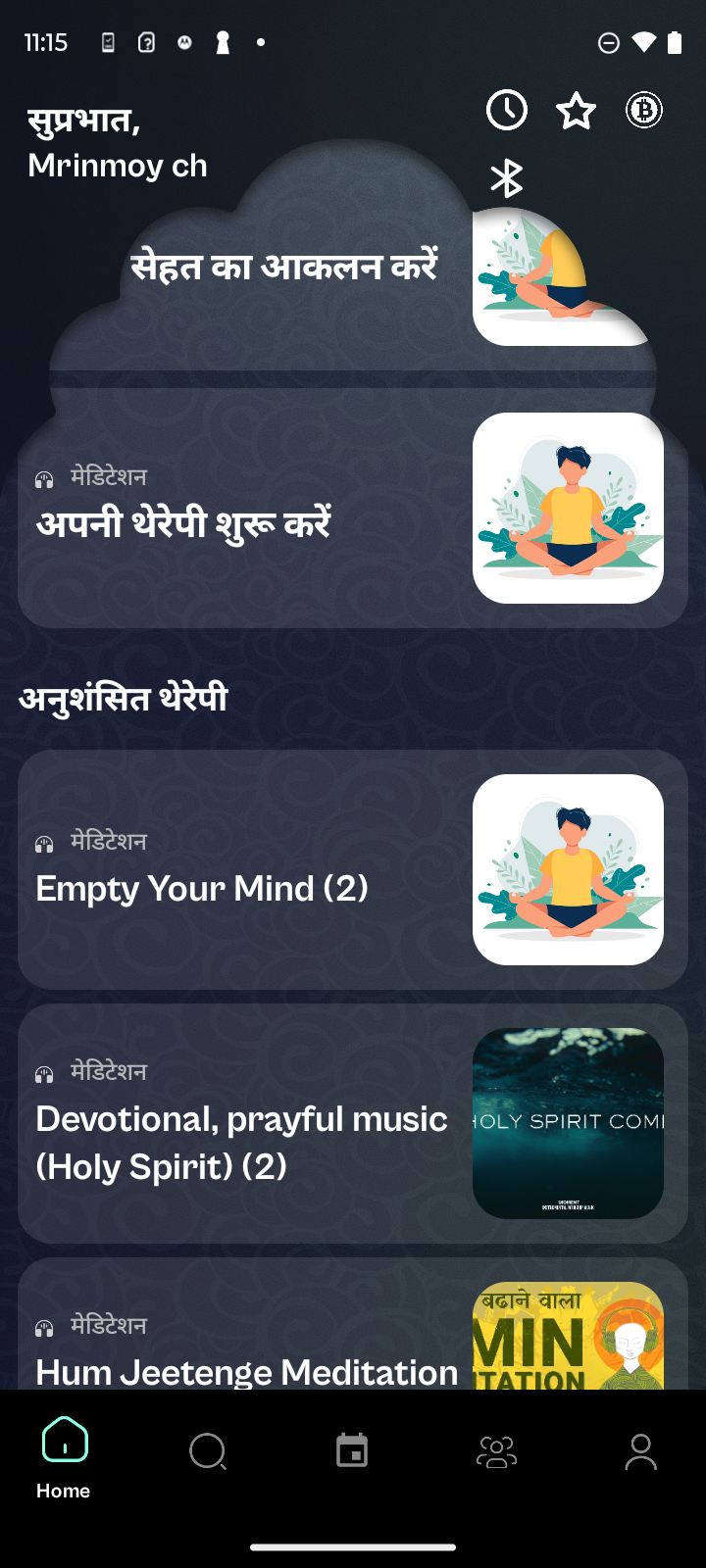Tap the Bluetooth icon
The image size is (706, 1568).
coord(506,179)
